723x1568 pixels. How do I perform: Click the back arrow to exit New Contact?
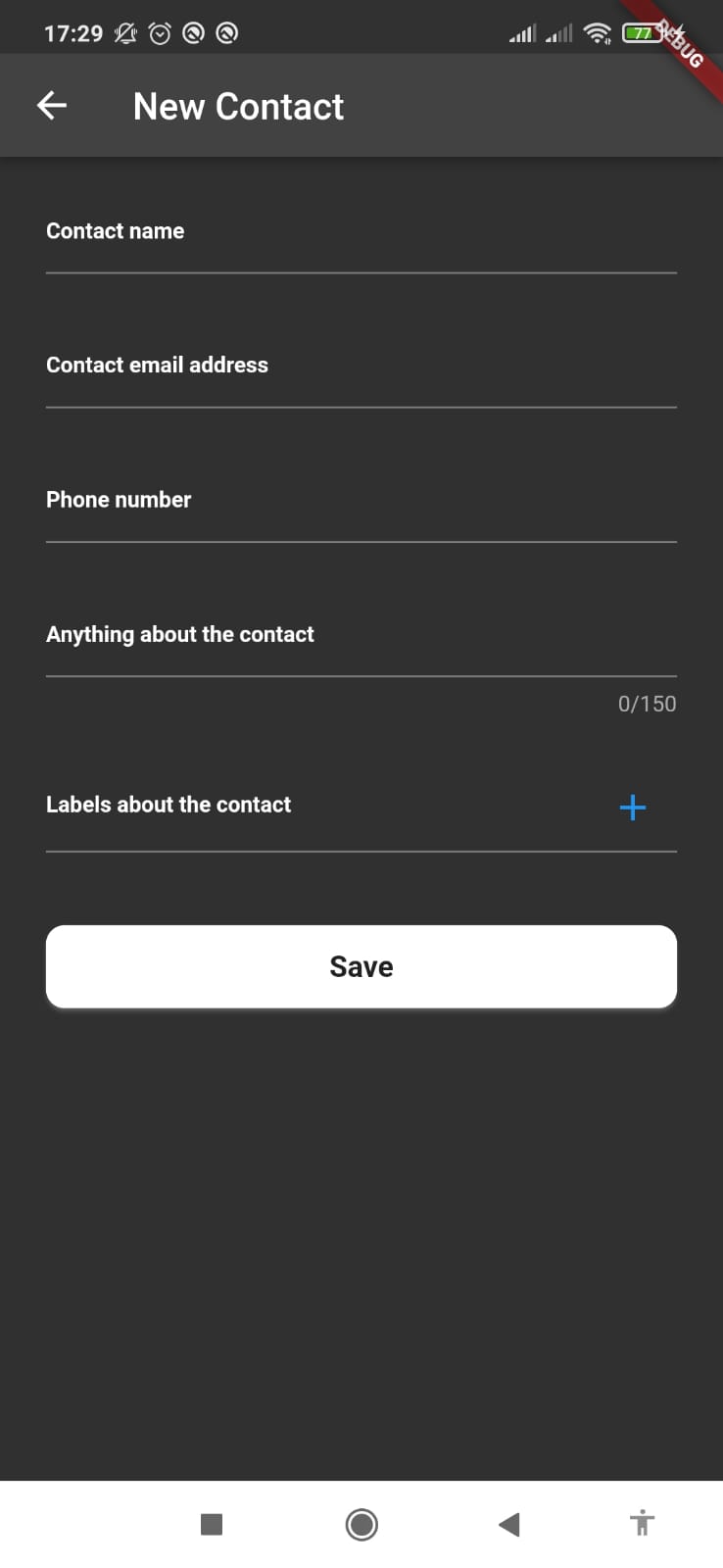click(51, 105)
